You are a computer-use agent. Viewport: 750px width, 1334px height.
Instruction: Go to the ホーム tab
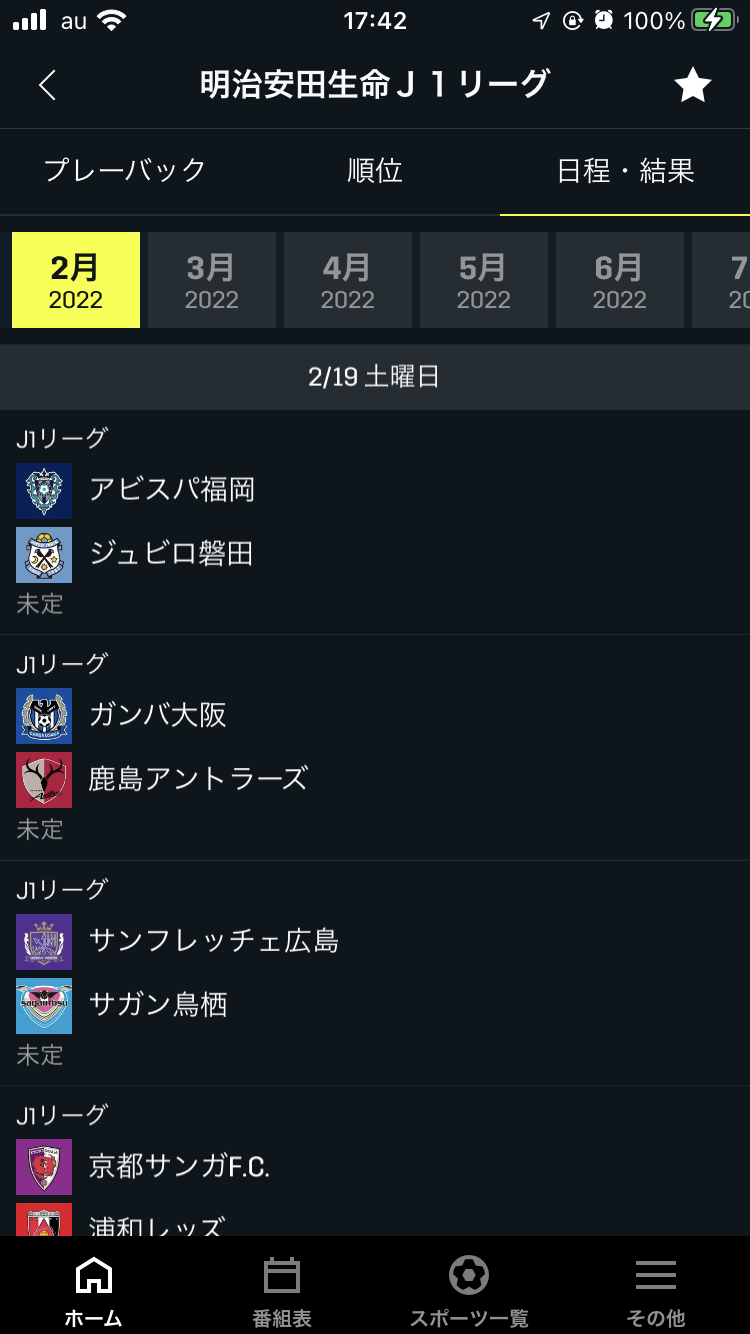(94, 1291)
